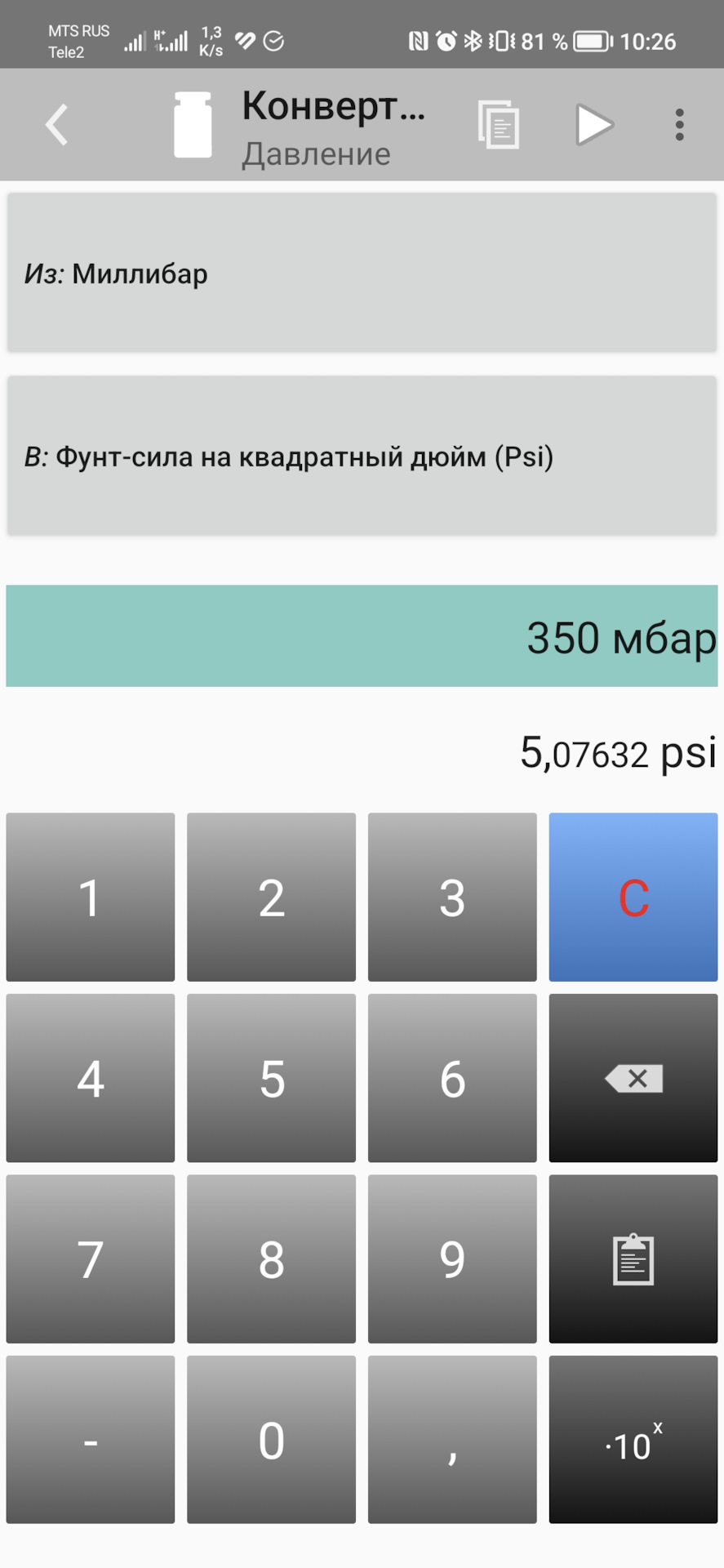Insert a decimal comma
The width and height of the screenshot is (724, 1568).
pos(452,1440)
